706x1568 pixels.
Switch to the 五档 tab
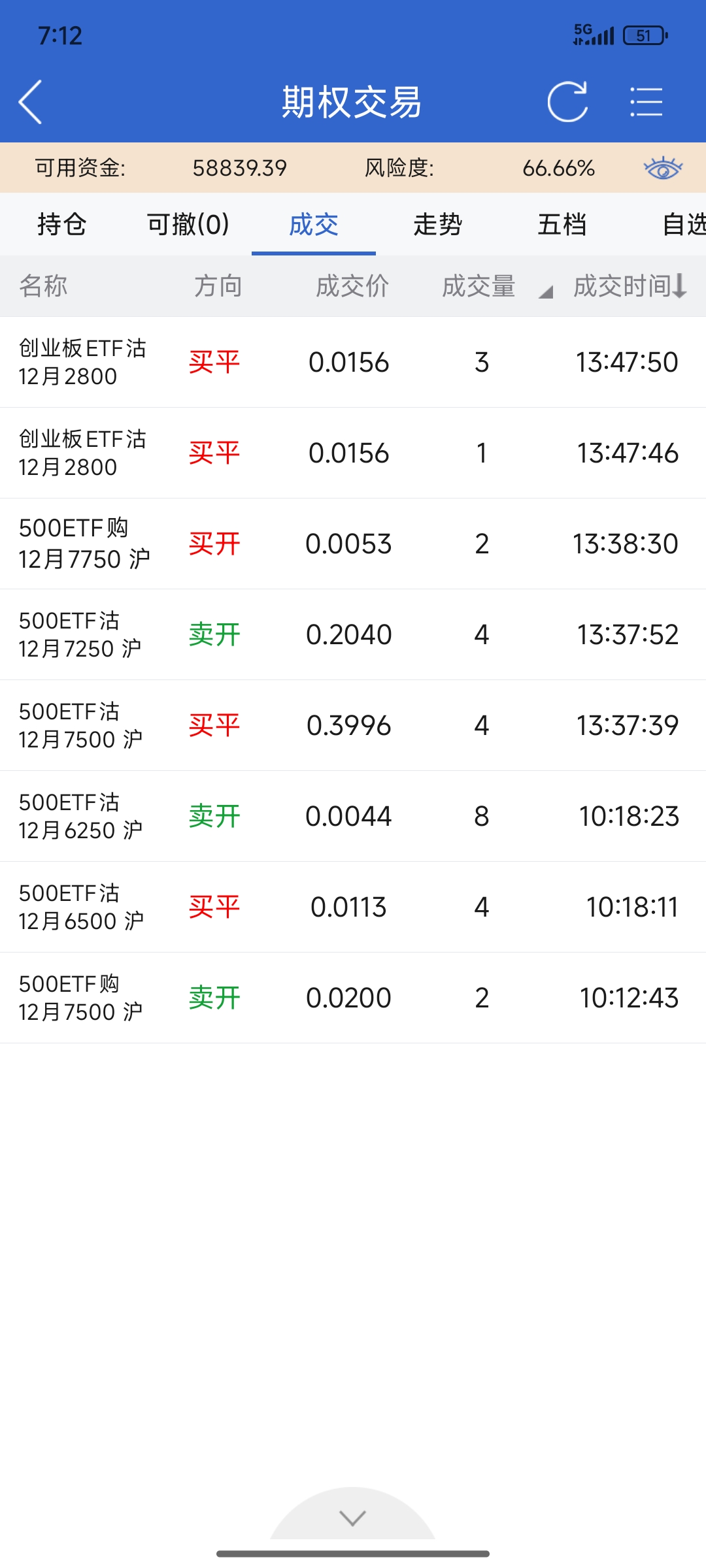562,224
